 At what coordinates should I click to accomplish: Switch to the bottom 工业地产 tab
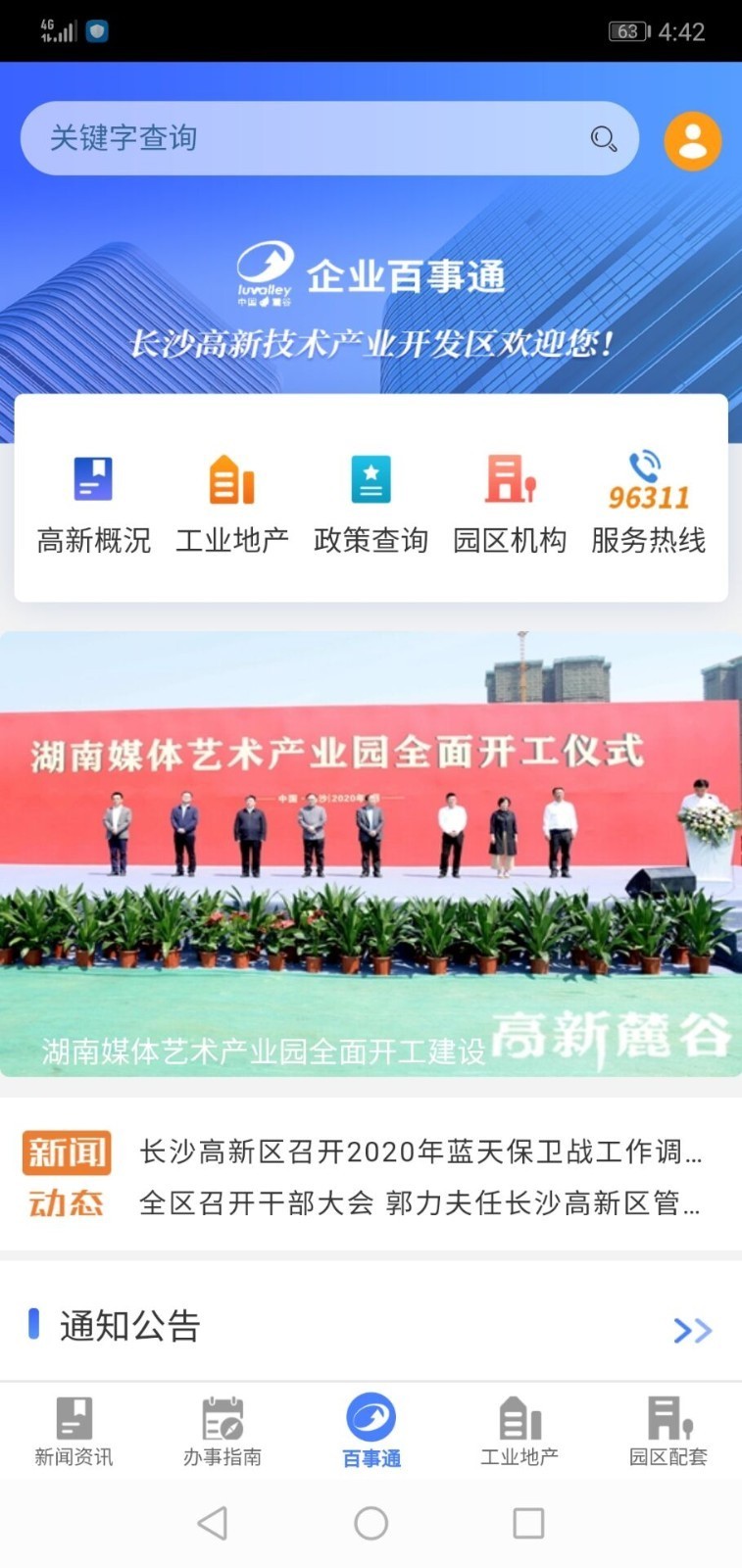point(519,1432)
